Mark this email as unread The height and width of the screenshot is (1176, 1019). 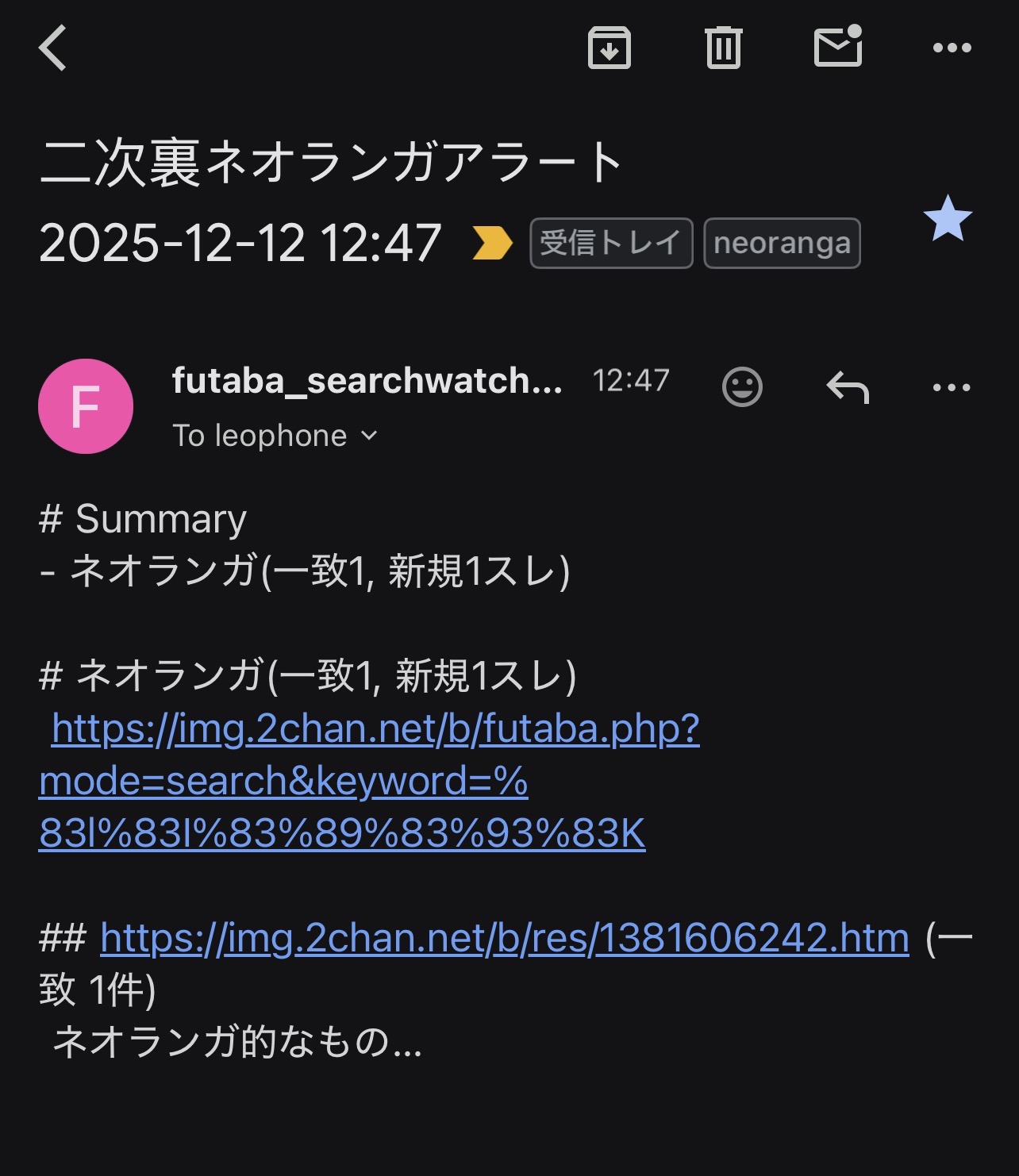[x=838, y=48]
